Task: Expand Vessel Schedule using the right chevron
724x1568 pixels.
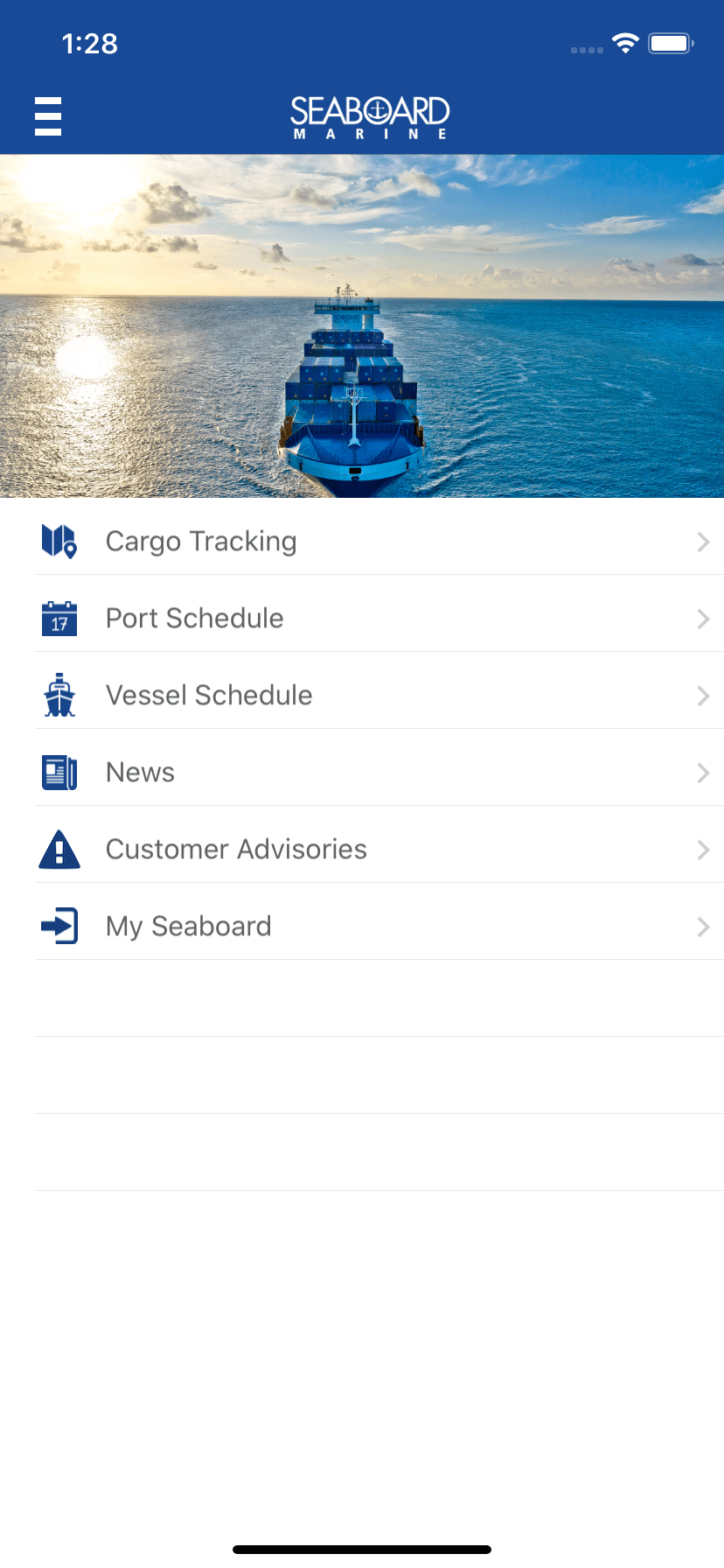Action: pos(705,695)
